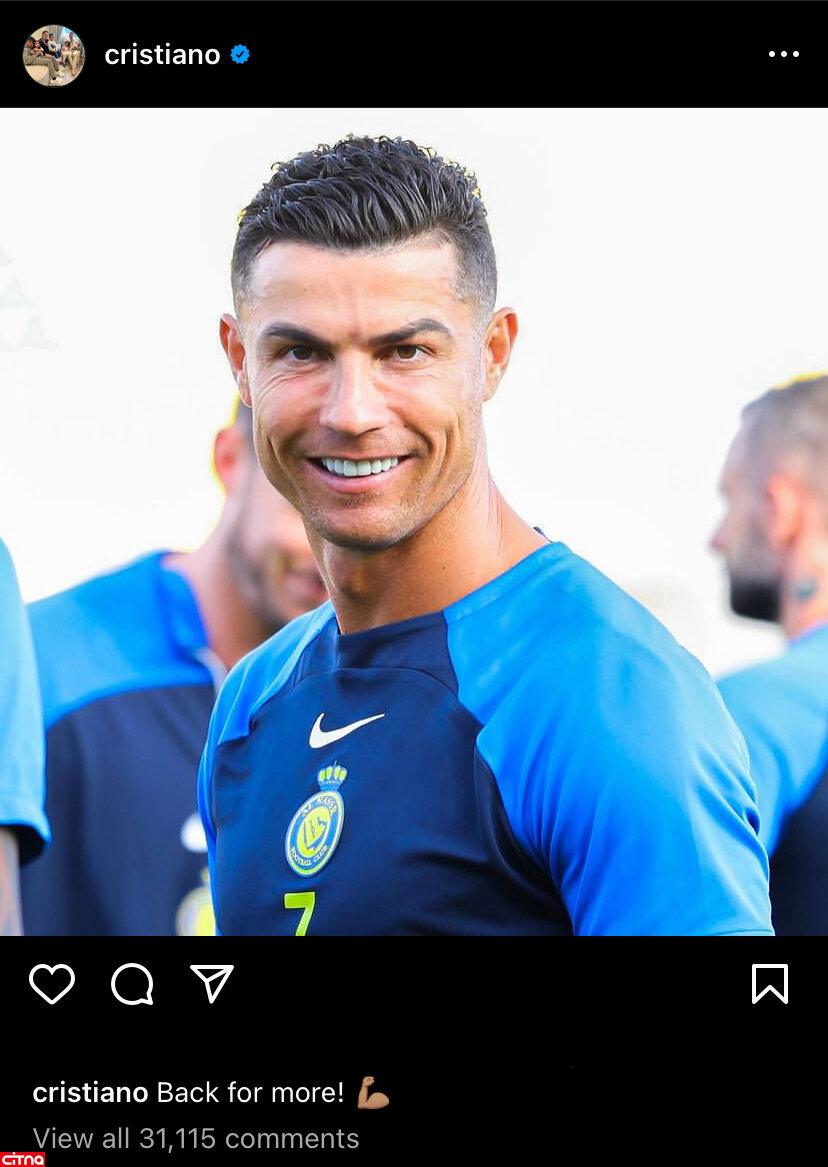Save the post with the bookmark icon

[x=770, y=984]
